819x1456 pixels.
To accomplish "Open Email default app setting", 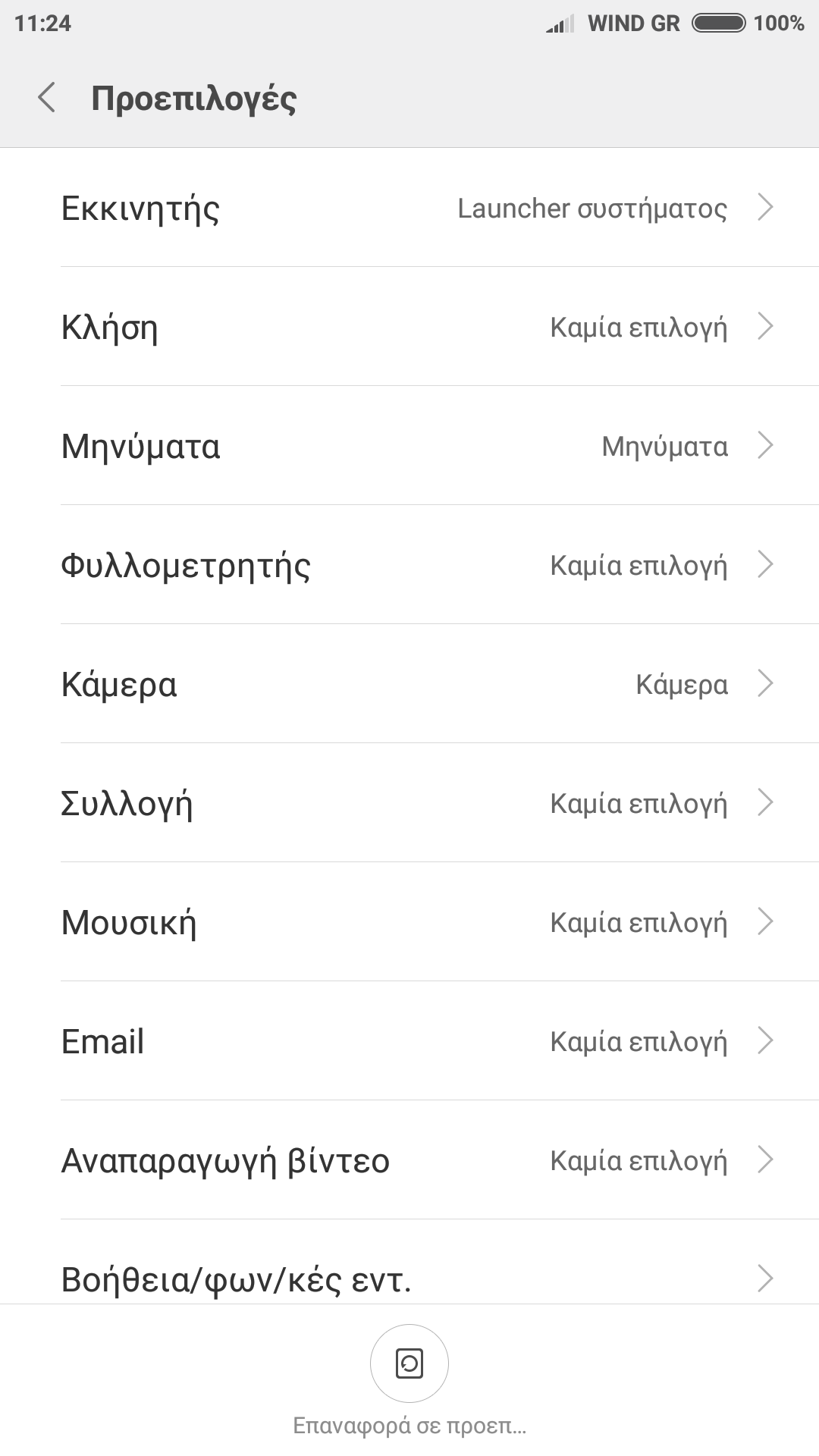I will pos(409,1041).
